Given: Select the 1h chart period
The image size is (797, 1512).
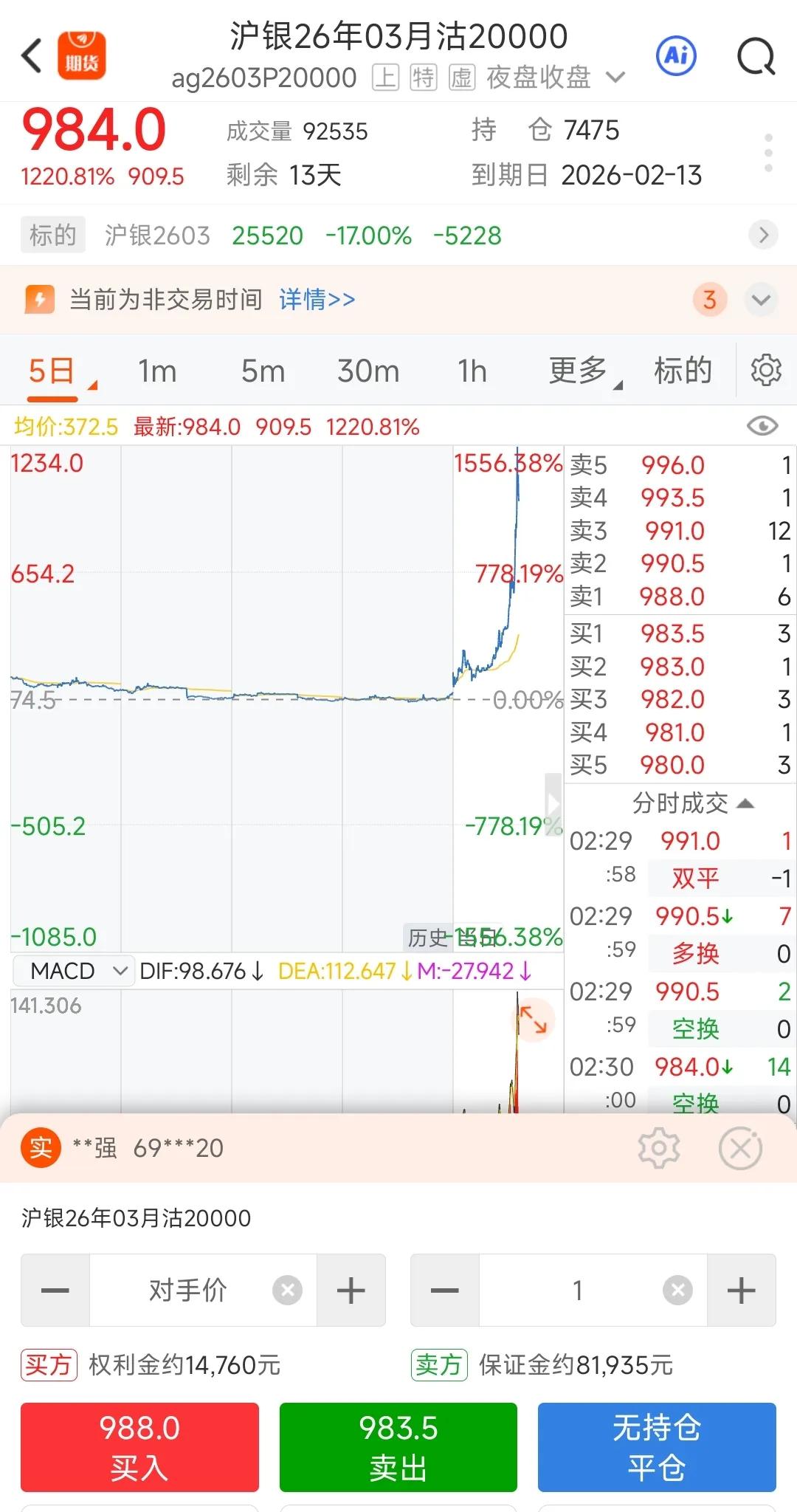Looking at the screenshot, I should [x=472, y=371].
